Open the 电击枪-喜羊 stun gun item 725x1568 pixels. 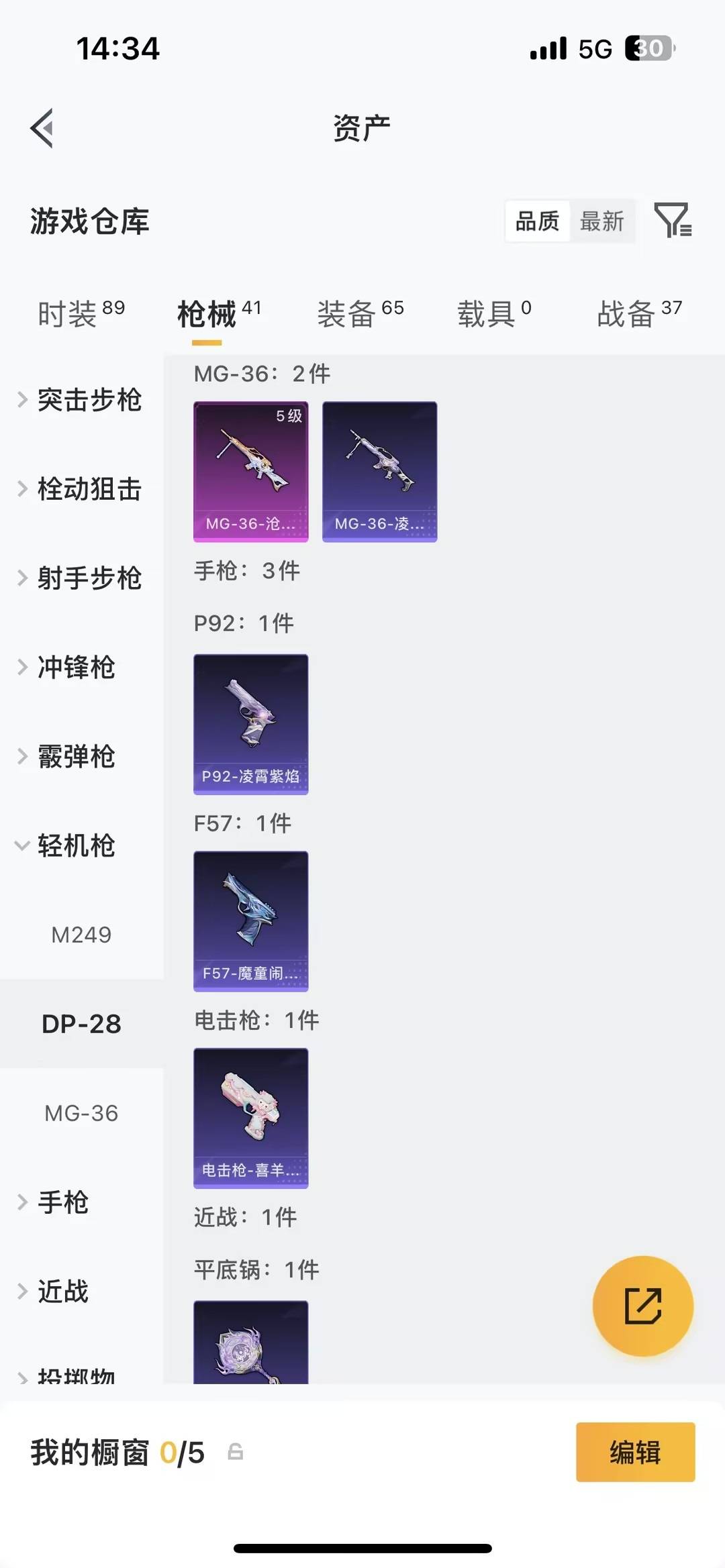250,1118
